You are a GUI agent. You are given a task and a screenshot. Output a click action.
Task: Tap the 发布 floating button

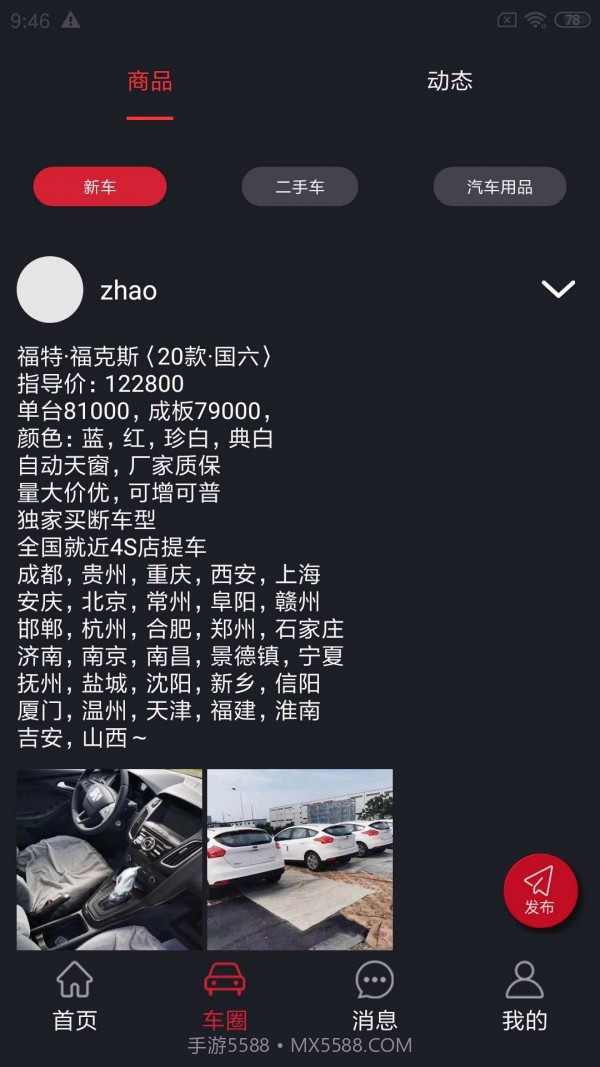point(540,890)
